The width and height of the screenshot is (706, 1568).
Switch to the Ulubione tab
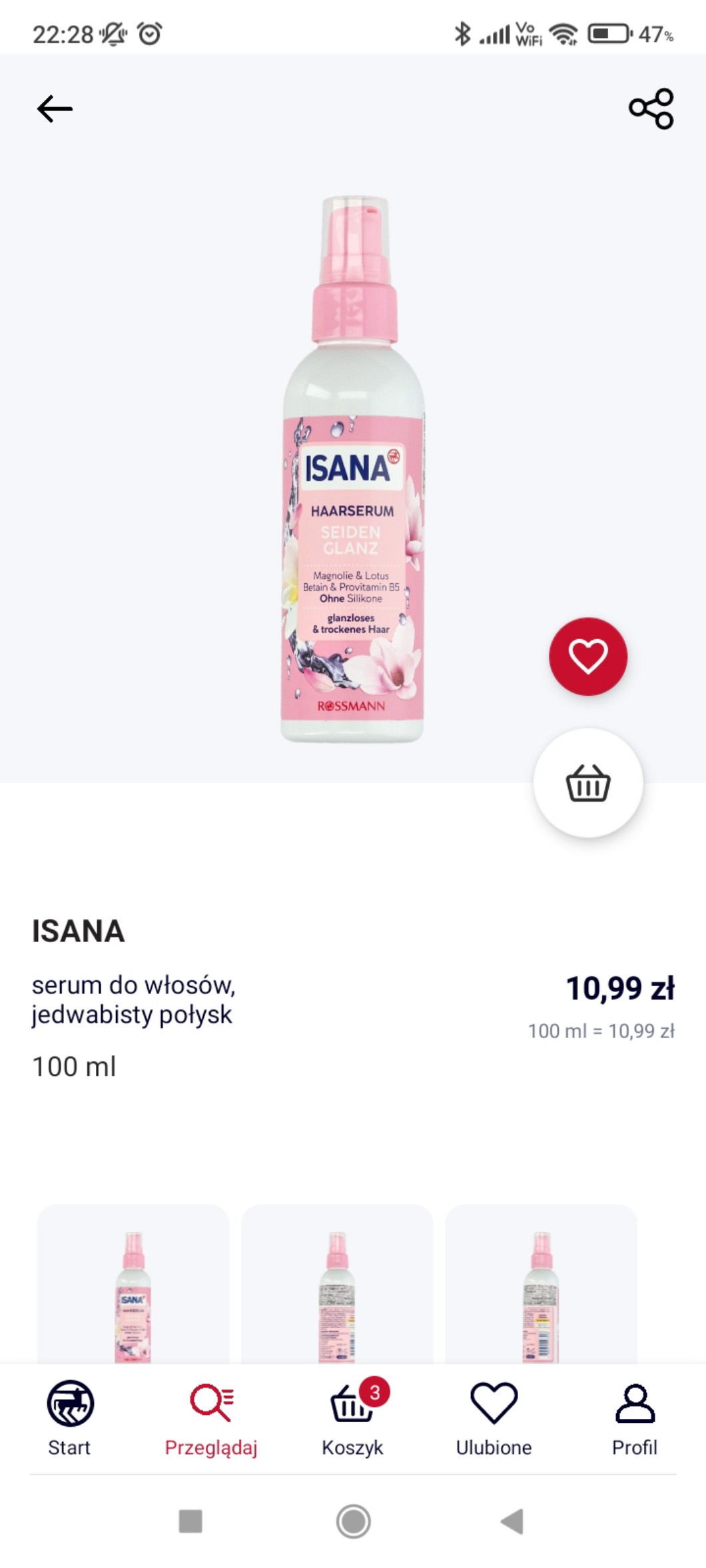[494, 1418]
